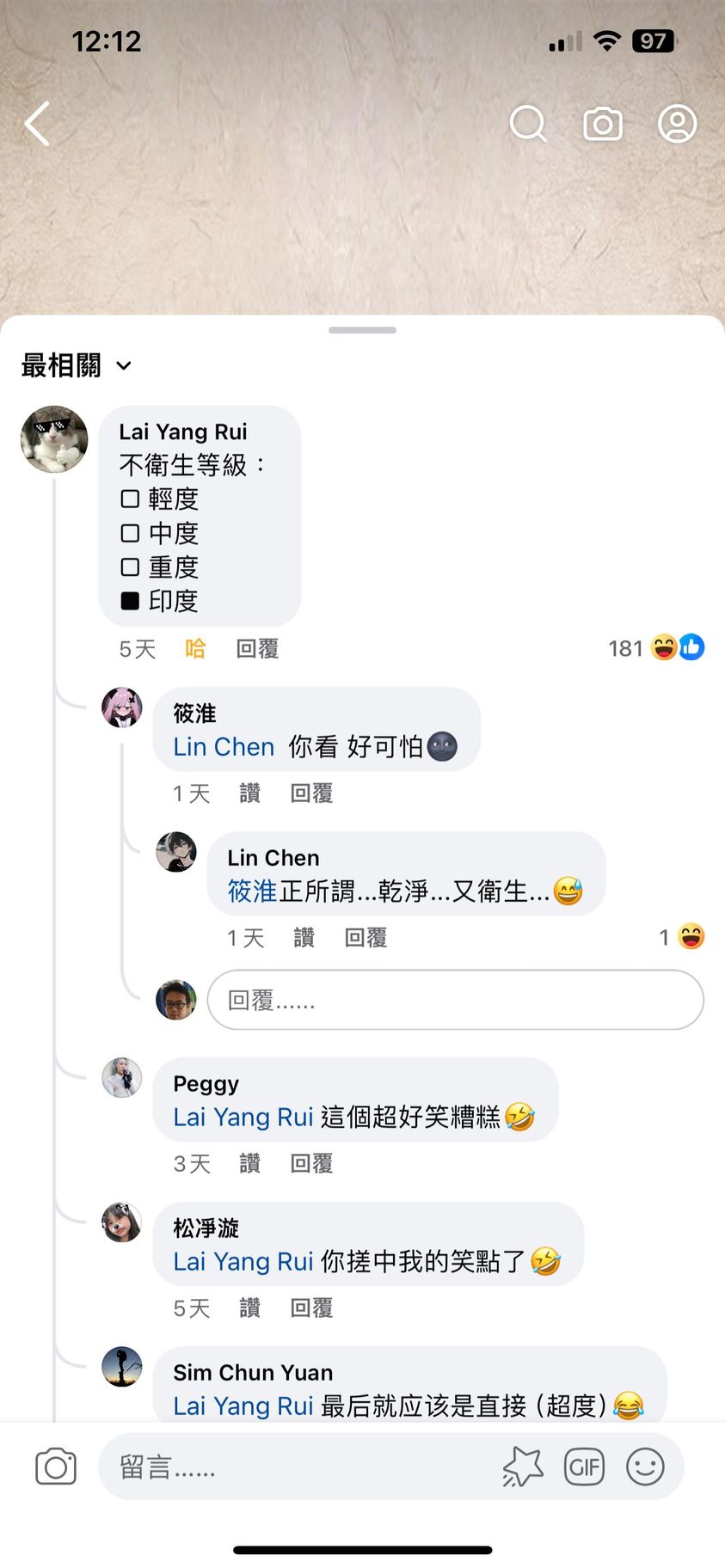Attach a photo with the bottom camera icon
The image size is (725, 1568).
[56, 1467]
